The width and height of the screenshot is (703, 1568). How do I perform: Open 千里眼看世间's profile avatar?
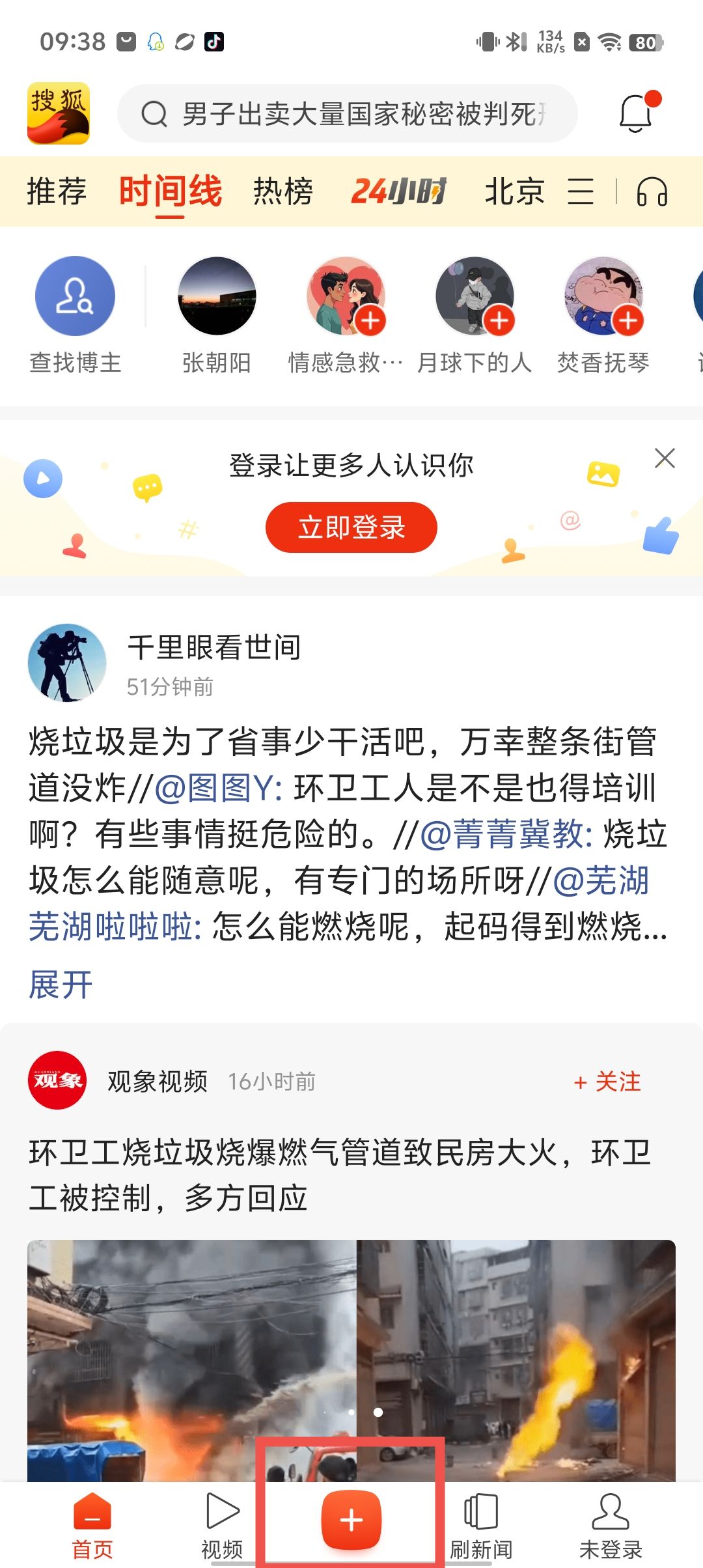pyautogui.click(x=67, y=662)
